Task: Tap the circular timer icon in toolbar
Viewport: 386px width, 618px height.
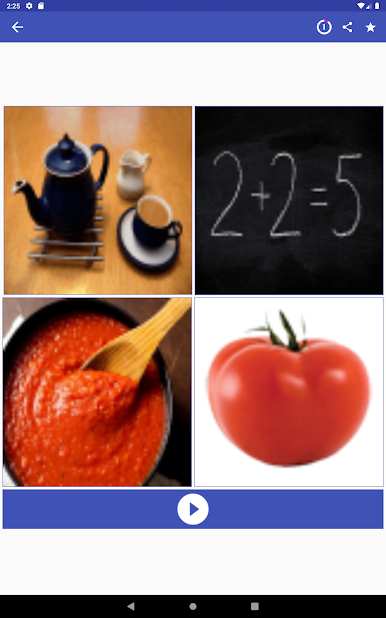Action: 324,27
